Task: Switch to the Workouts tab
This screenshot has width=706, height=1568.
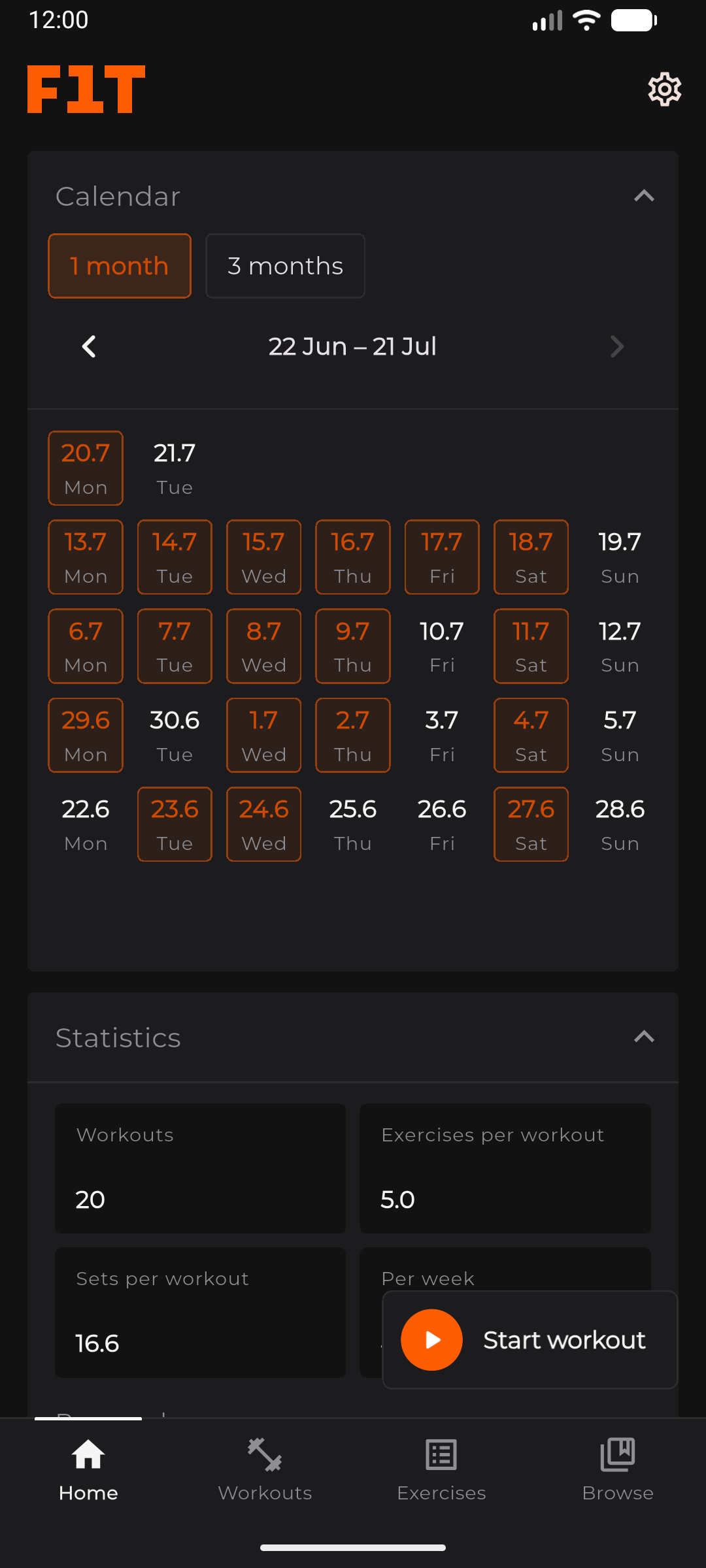Action: (265, 1470)
